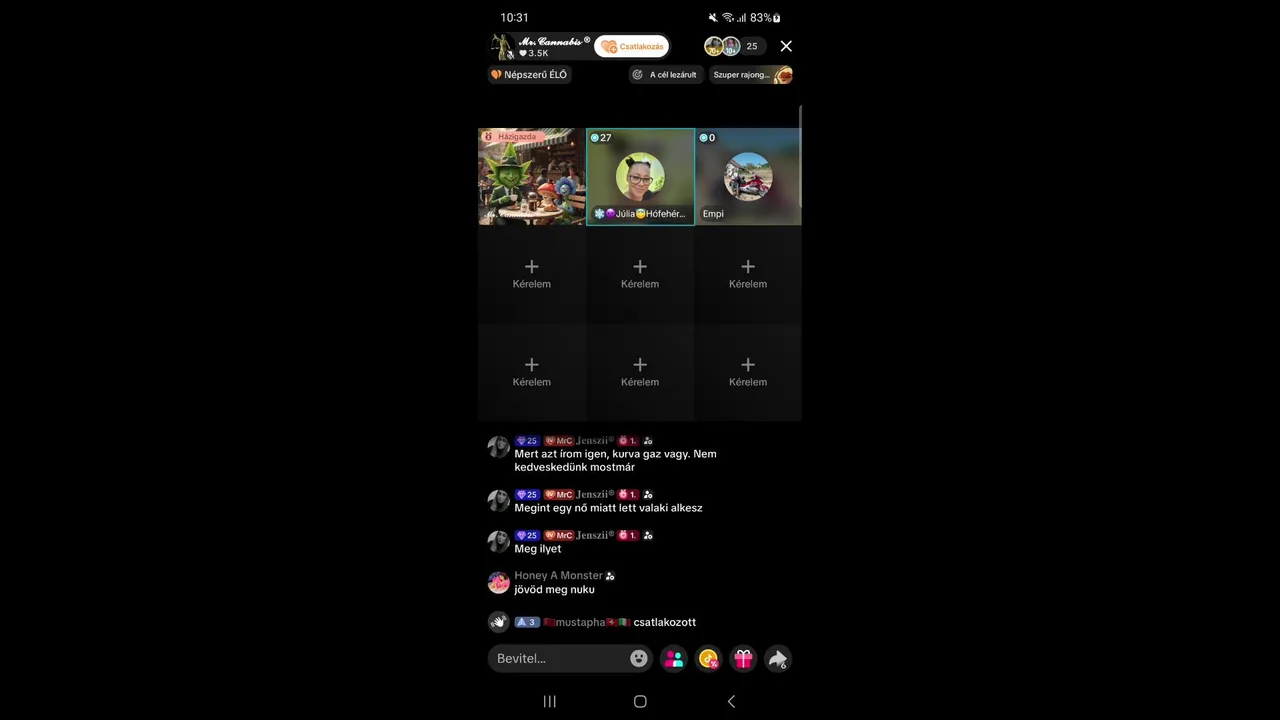Go back with the system back button
The image size is (1280, 720).
point(731,701)
